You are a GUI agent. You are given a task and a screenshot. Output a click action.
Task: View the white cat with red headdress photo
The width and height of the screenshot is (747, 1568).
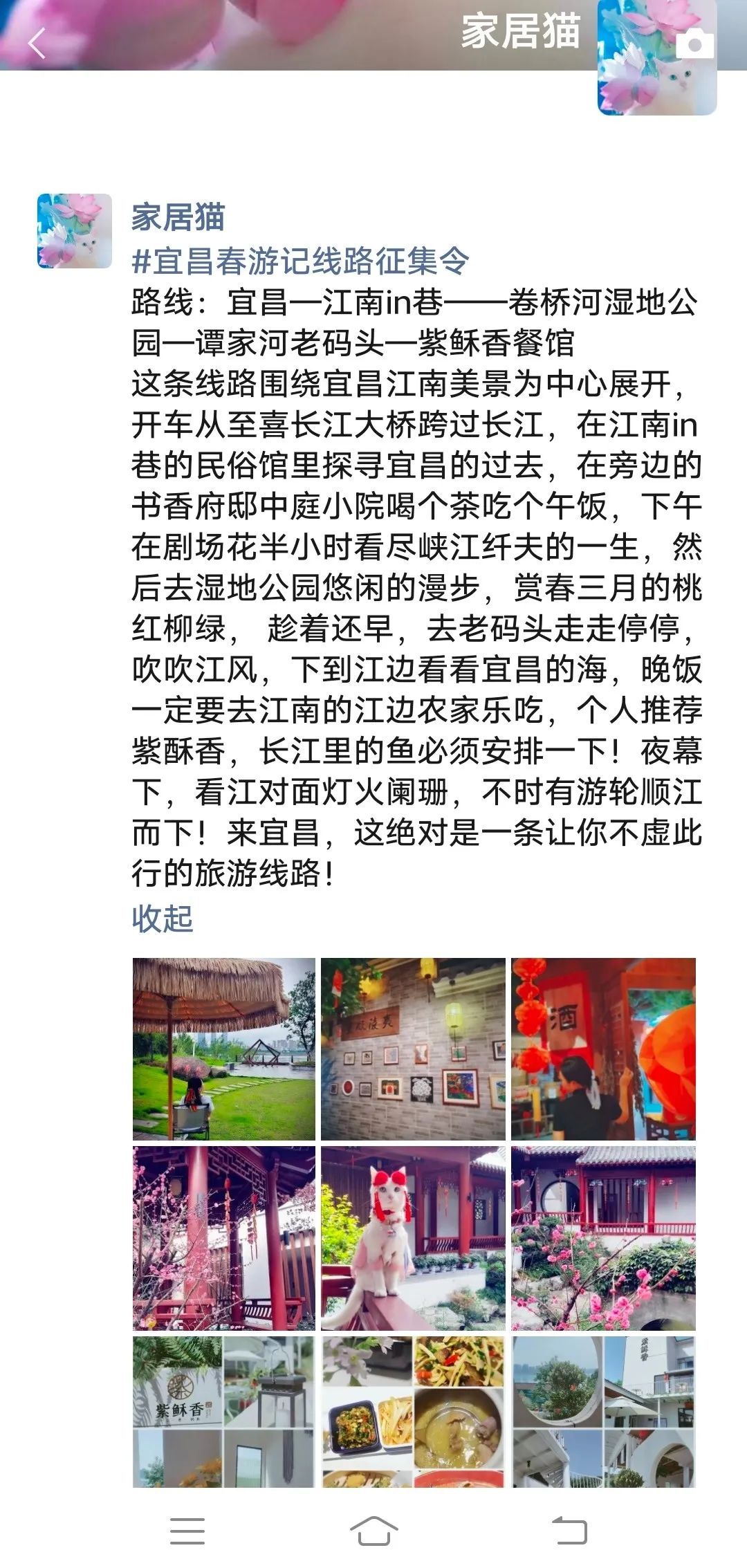(413, 1238)
